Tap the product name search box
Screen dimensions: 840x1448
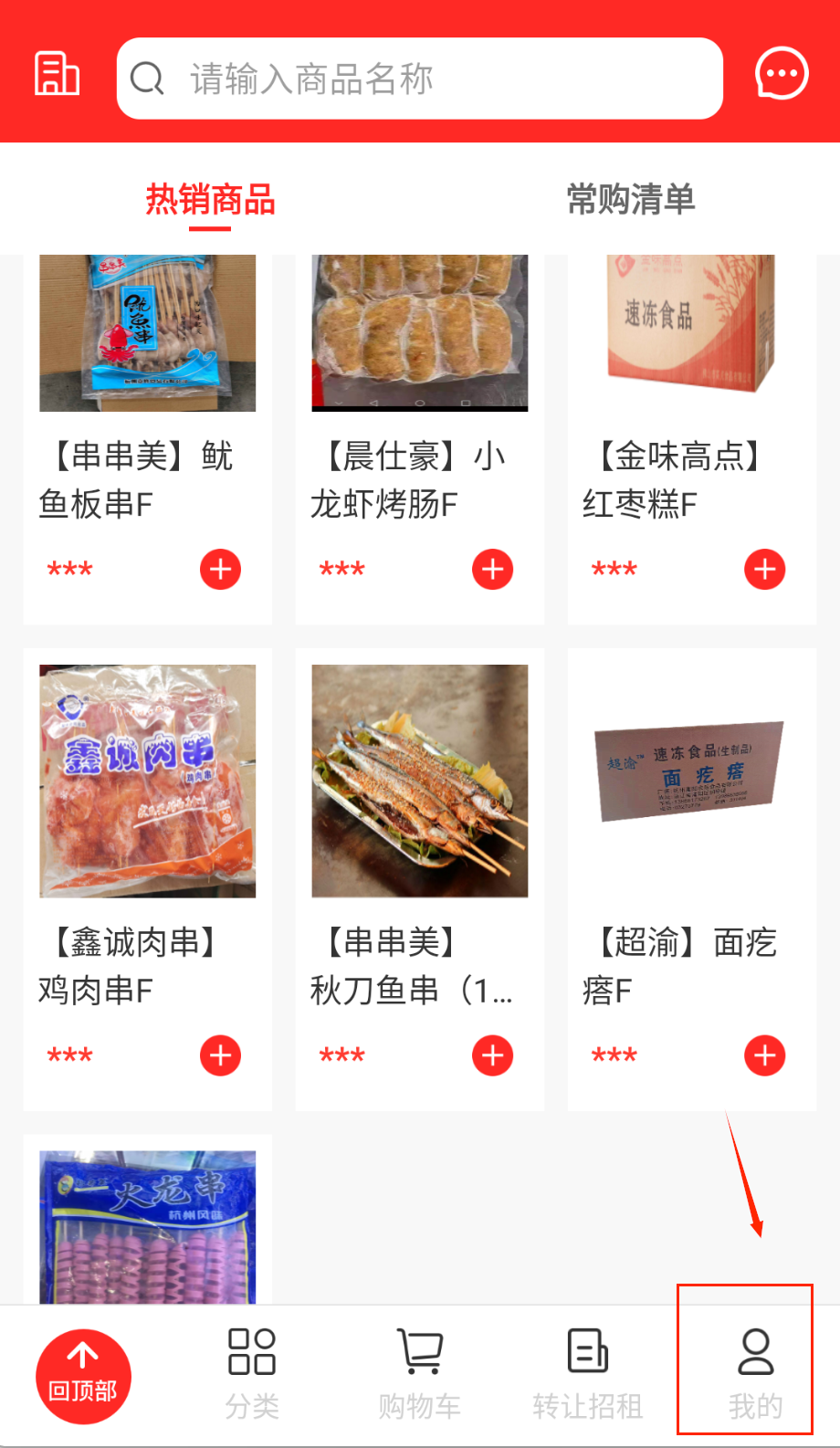pyautogui.click(x=420, y=79)
